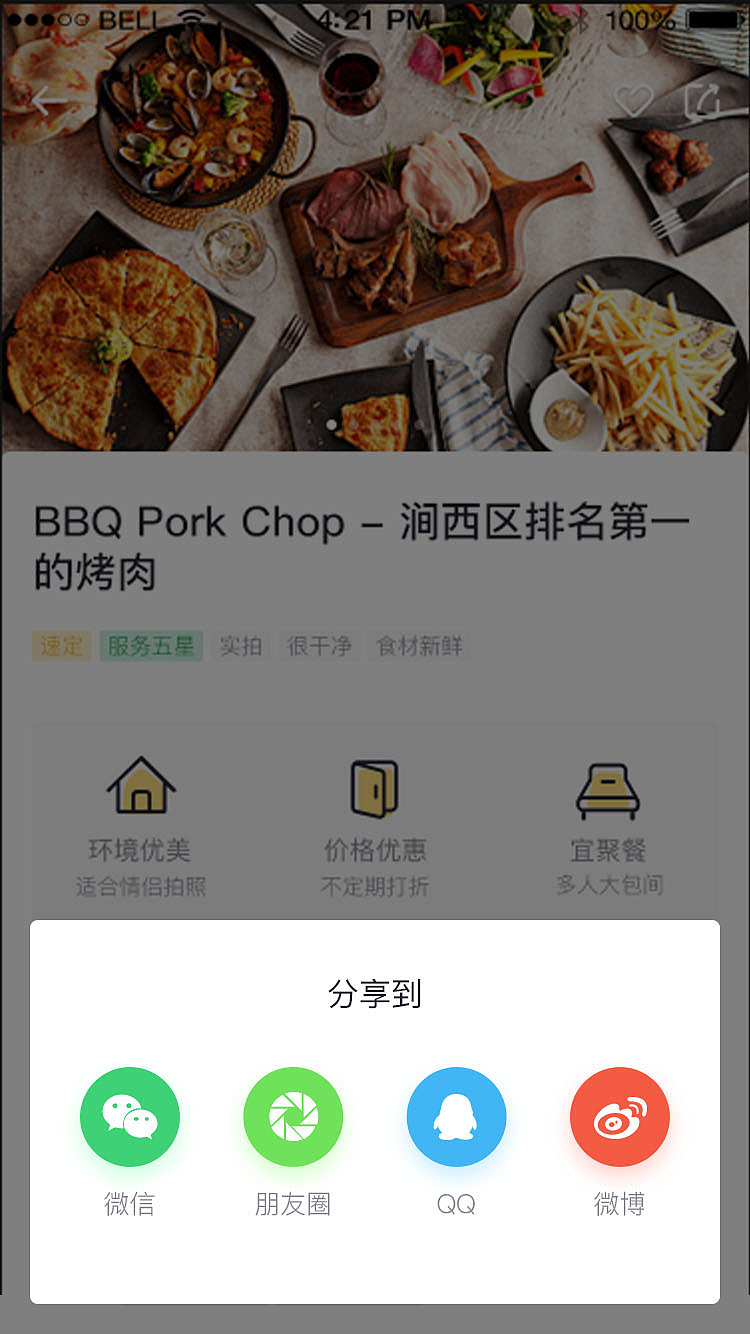The image size is (750, 1334).
Task: Click the 实拍 tag
Action: 240,646
